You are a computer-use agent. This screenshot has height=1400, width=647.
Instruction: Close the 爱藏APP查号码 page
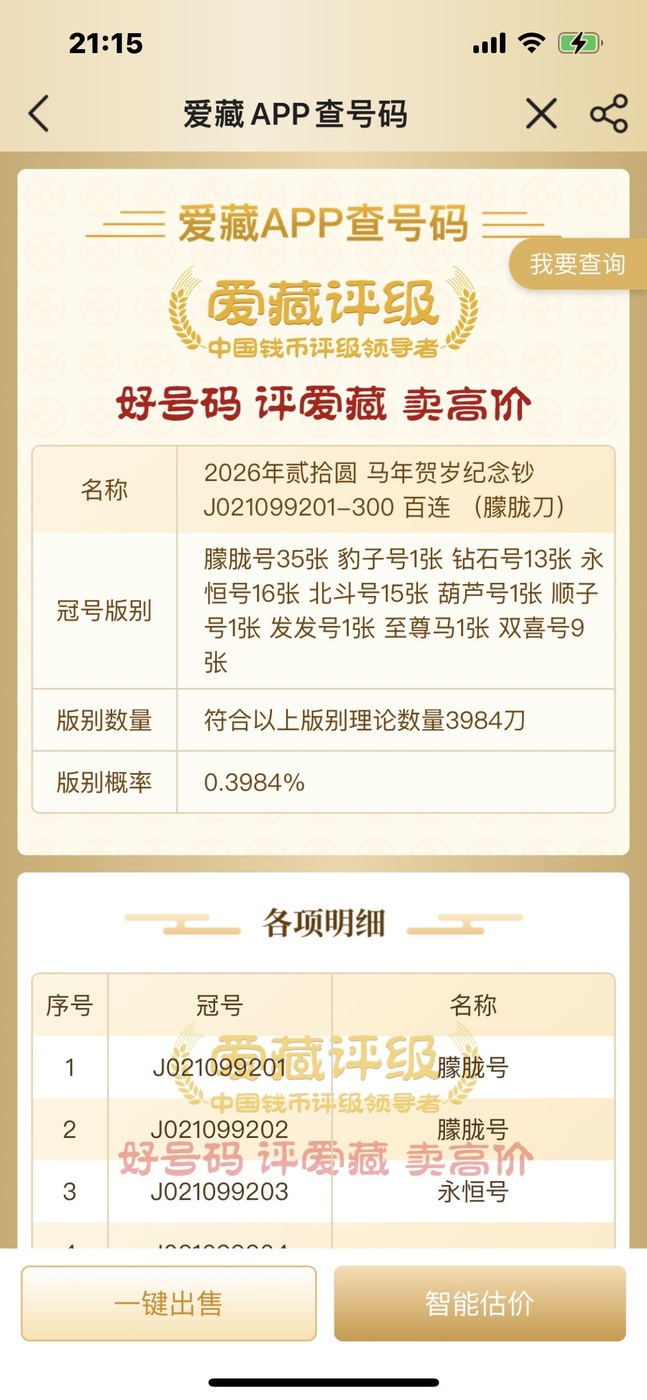click(541, 114)
